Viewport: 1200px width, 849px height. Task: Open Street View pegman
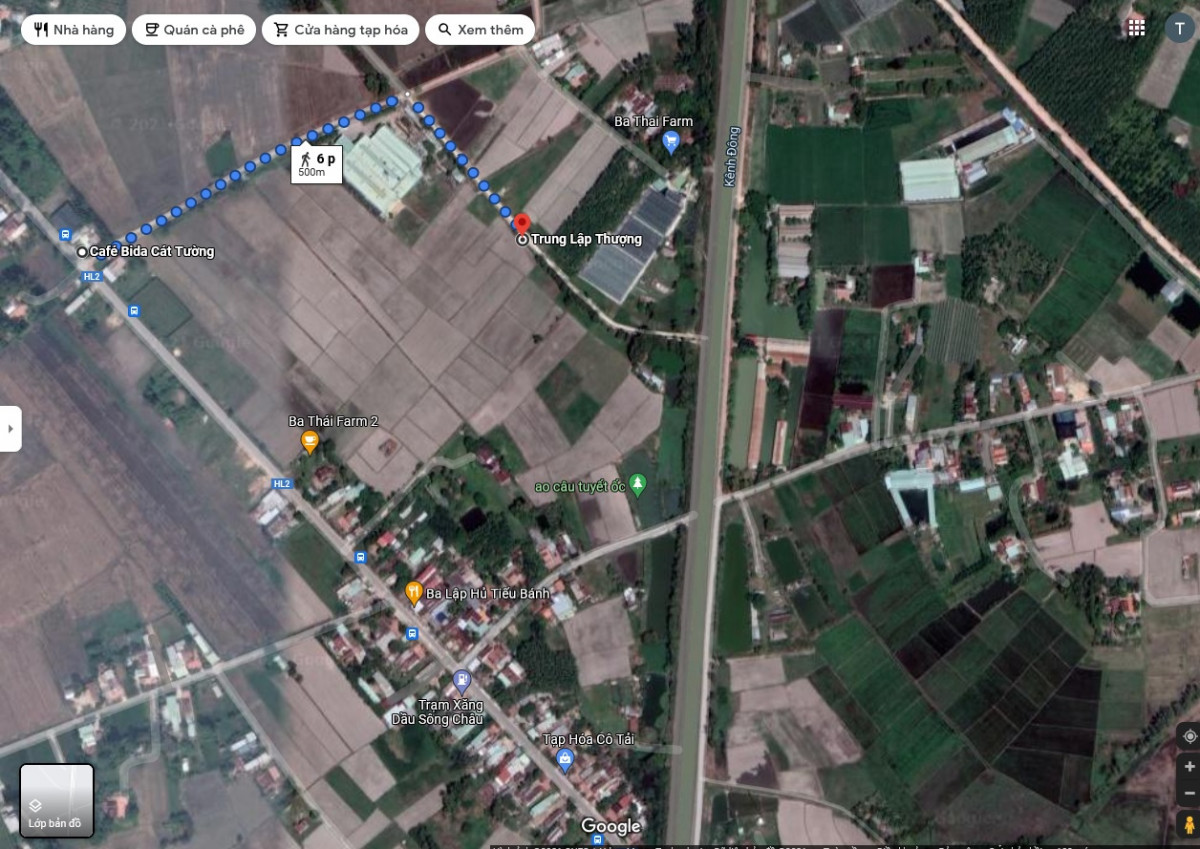pyautogui.click(x=1189, y=825)
